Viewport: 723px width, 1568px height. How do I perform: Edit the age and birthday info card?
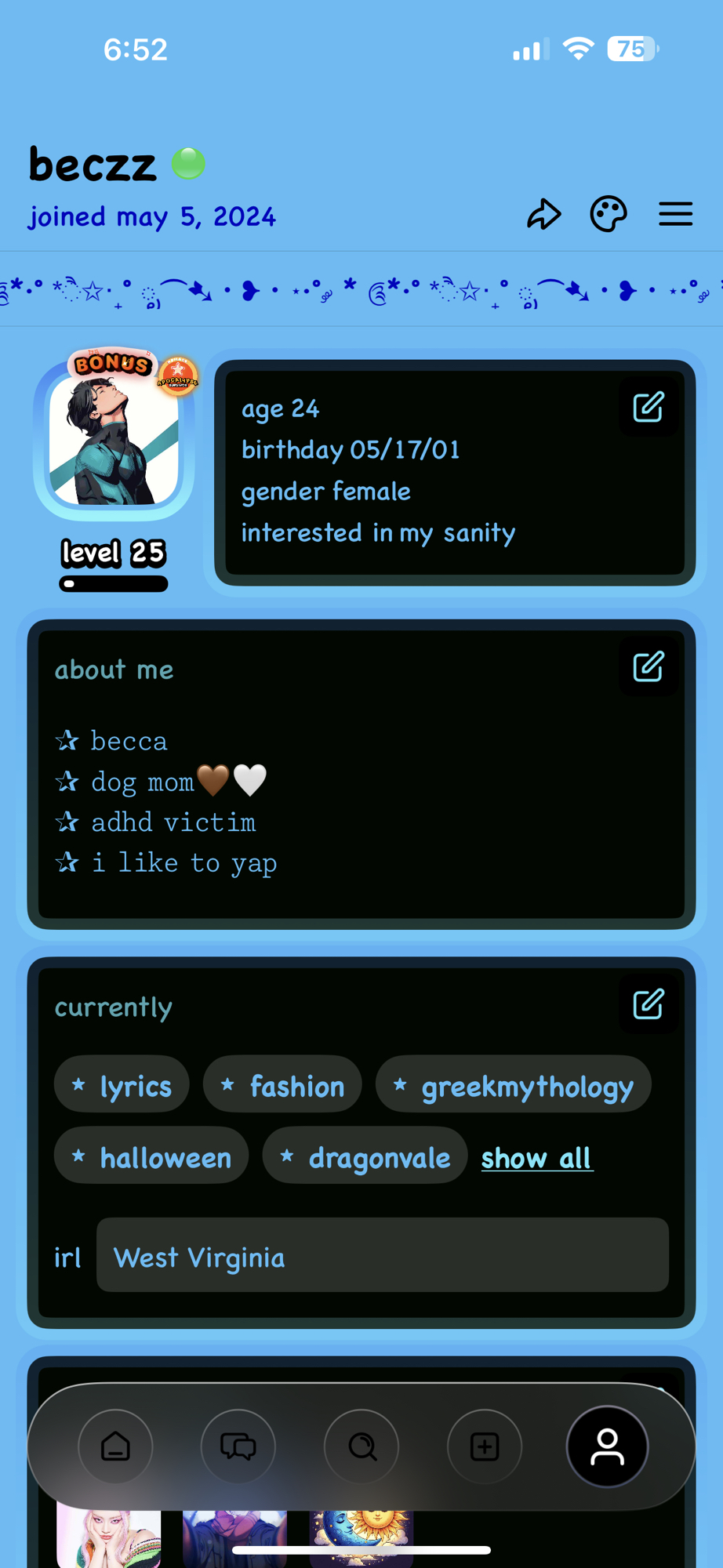pos(649,407)
